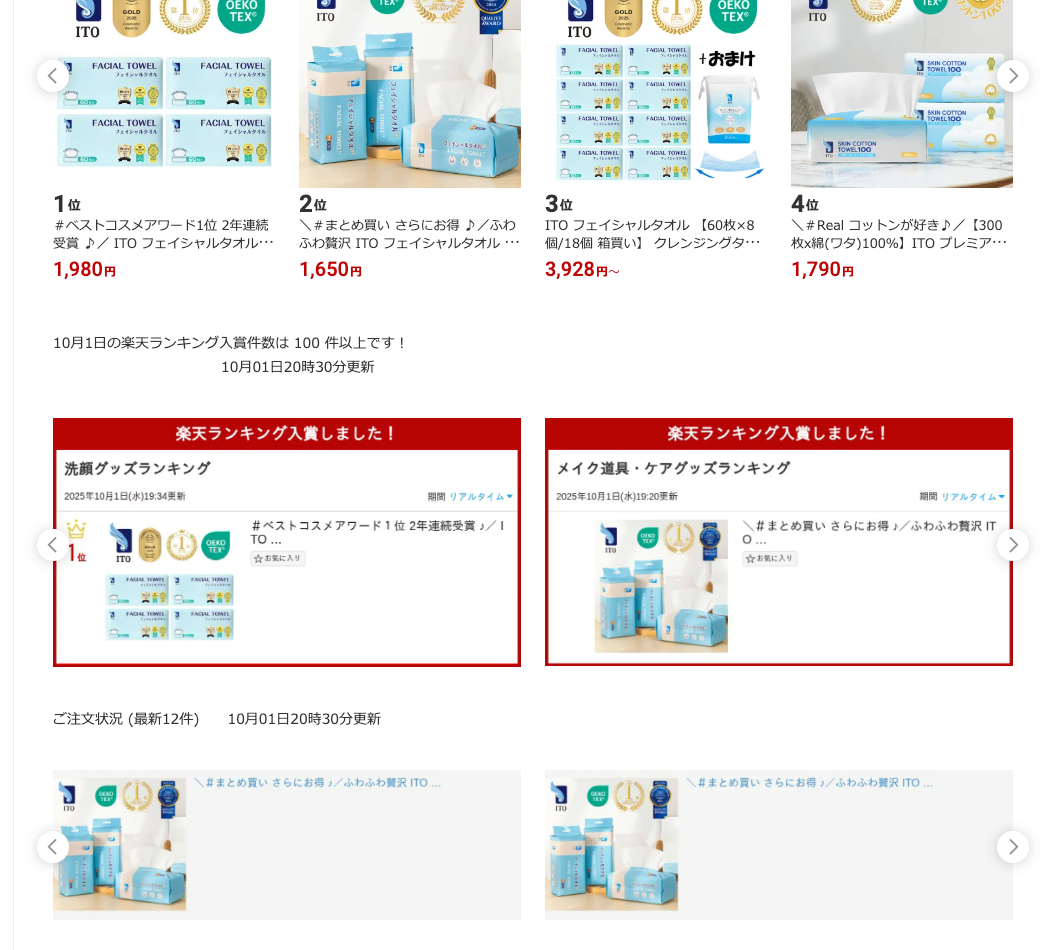
Task: Open the first item under ご注文状況
Action: point(287,844)
